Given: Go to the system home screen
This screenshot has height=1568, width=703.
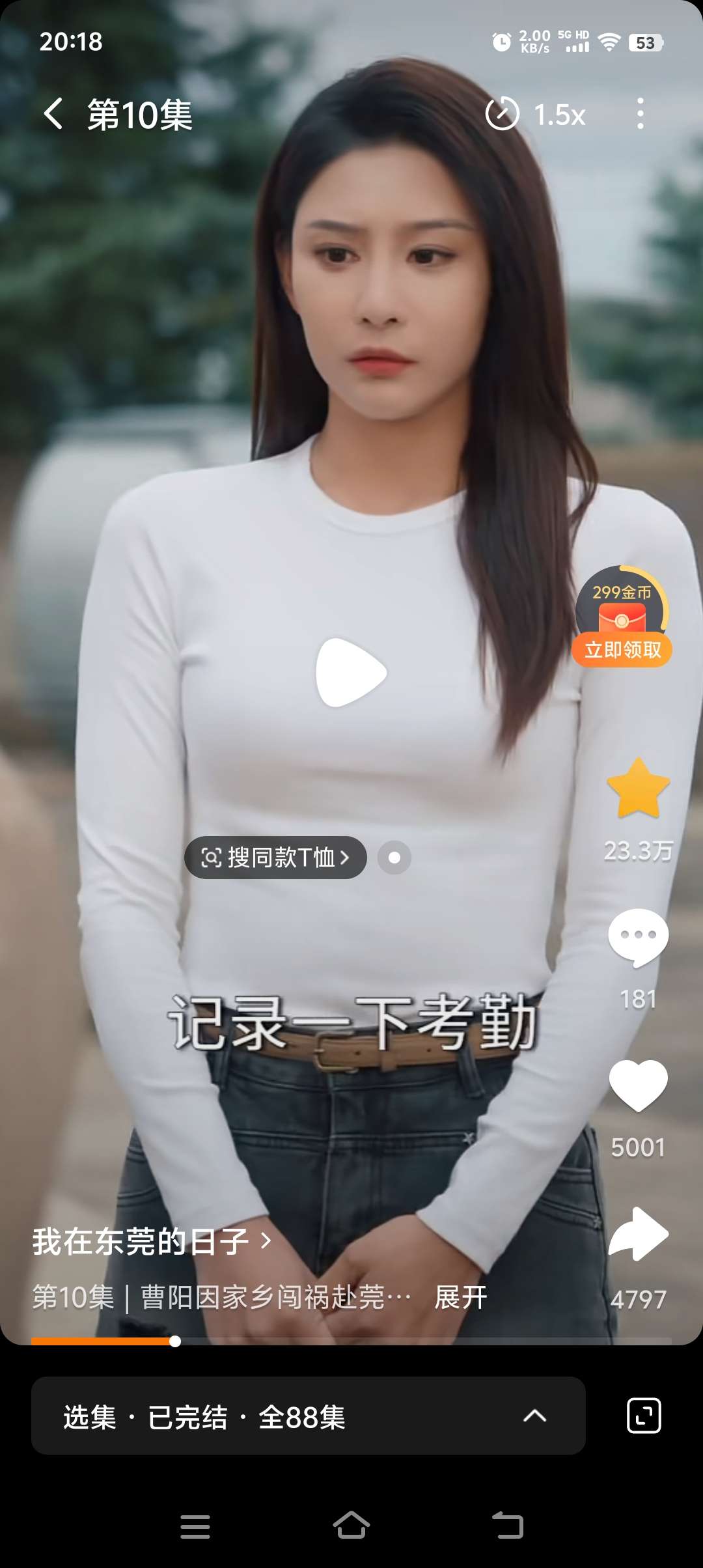Looking at the screenshot, I should 351,1525.
